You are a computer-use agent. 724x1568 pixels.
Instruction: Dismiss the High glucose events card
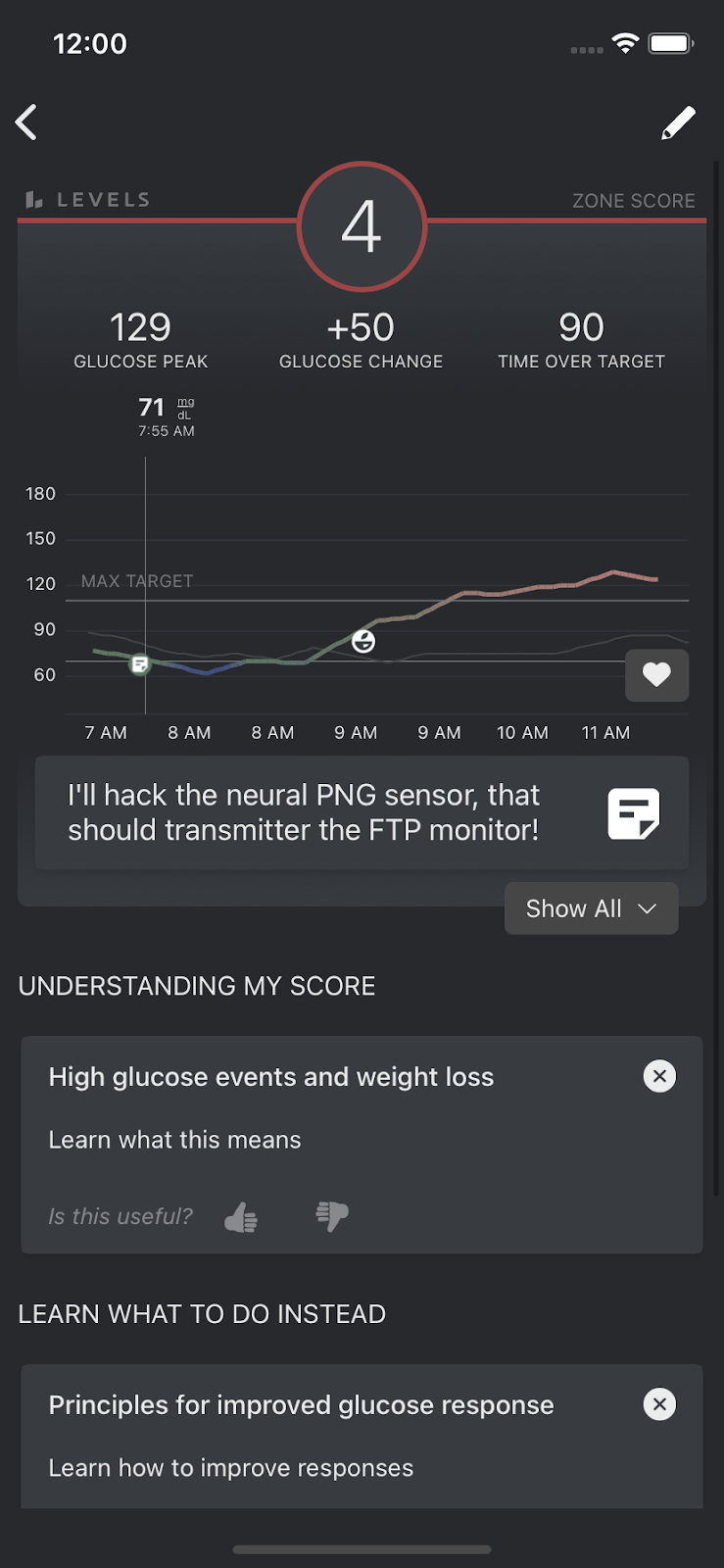click(659, 1076)
